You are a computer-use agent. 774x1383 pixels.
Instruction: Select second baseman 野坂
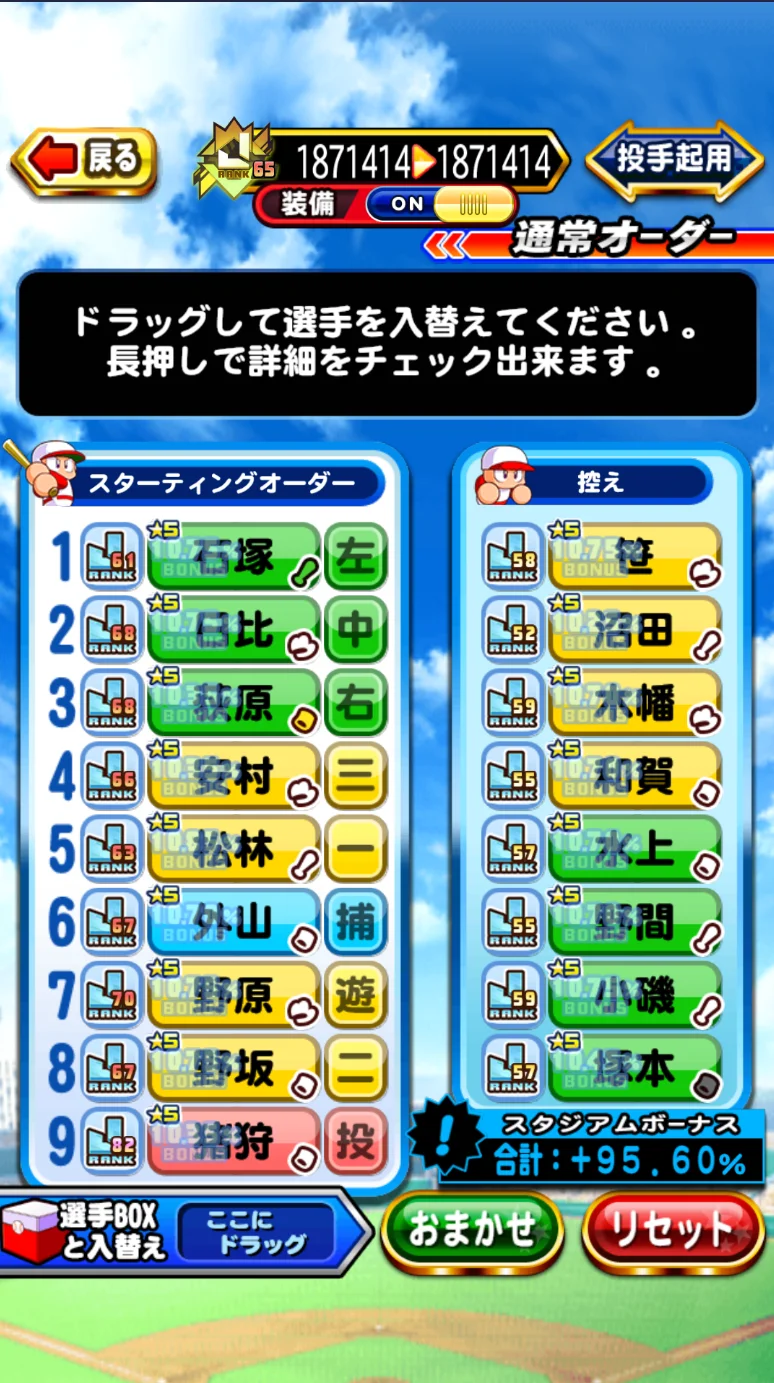233,1069
